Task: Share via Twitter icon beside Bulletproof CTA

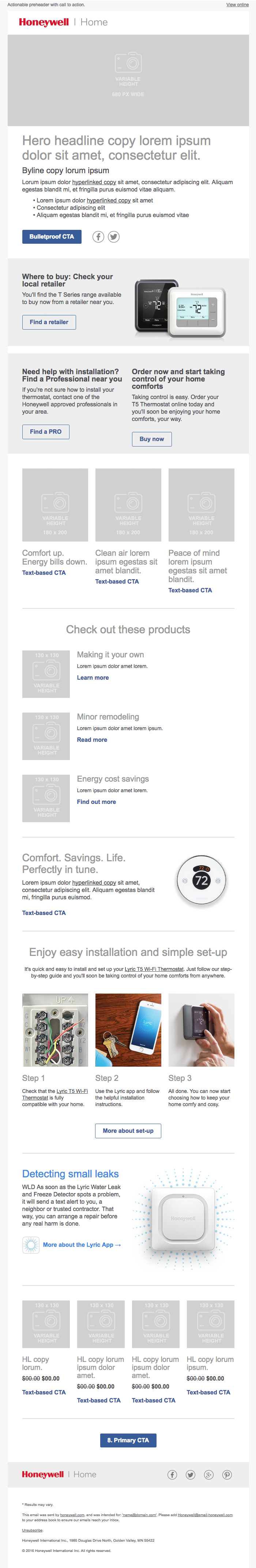Action: tap(113, 237)
